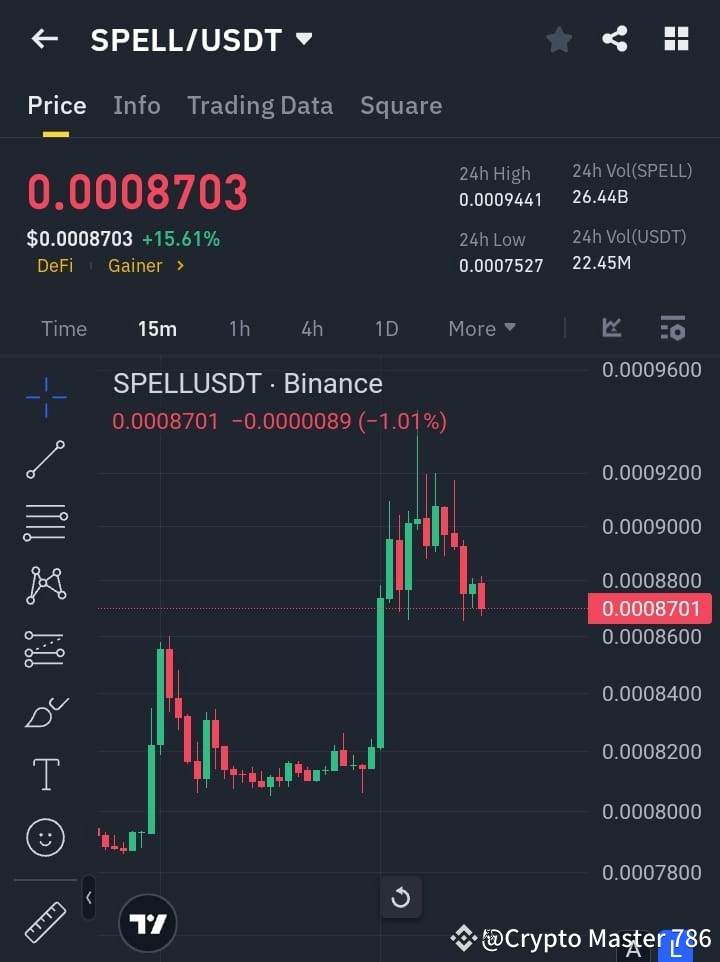
Task: Switch to the Trading Data tab
Action: pos(260,105)
